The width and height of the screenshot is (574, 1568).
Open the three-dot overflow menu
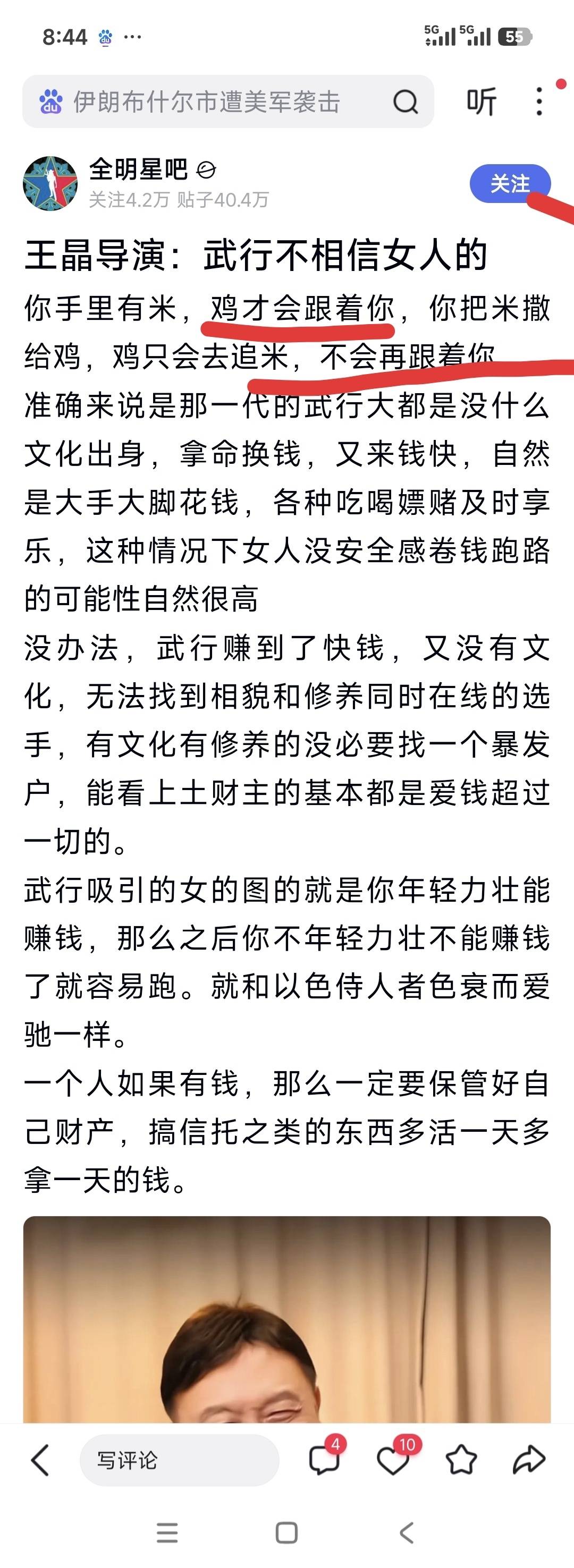[x=539, y=101]
